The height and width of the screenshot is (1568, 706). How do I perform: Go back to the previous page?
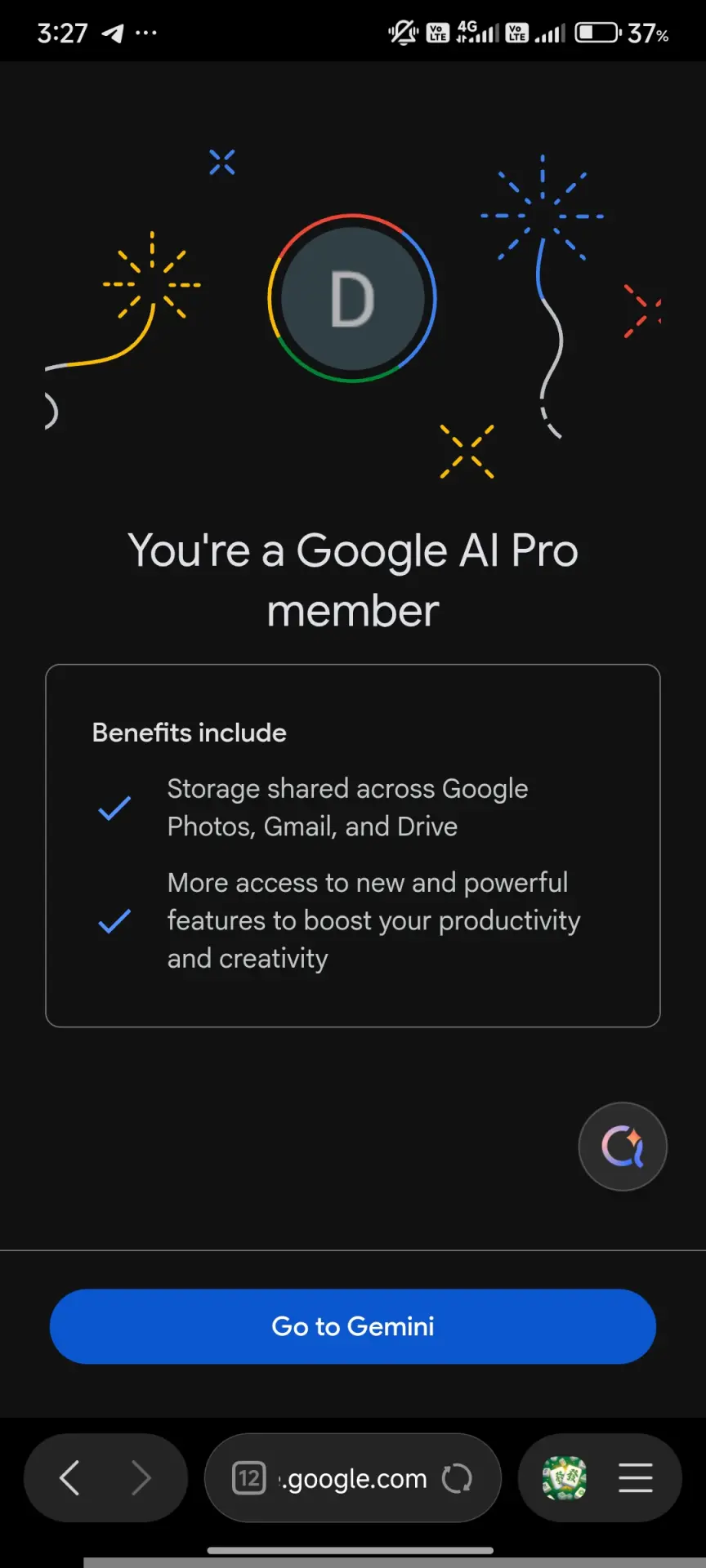click(x=69, y=1478)
